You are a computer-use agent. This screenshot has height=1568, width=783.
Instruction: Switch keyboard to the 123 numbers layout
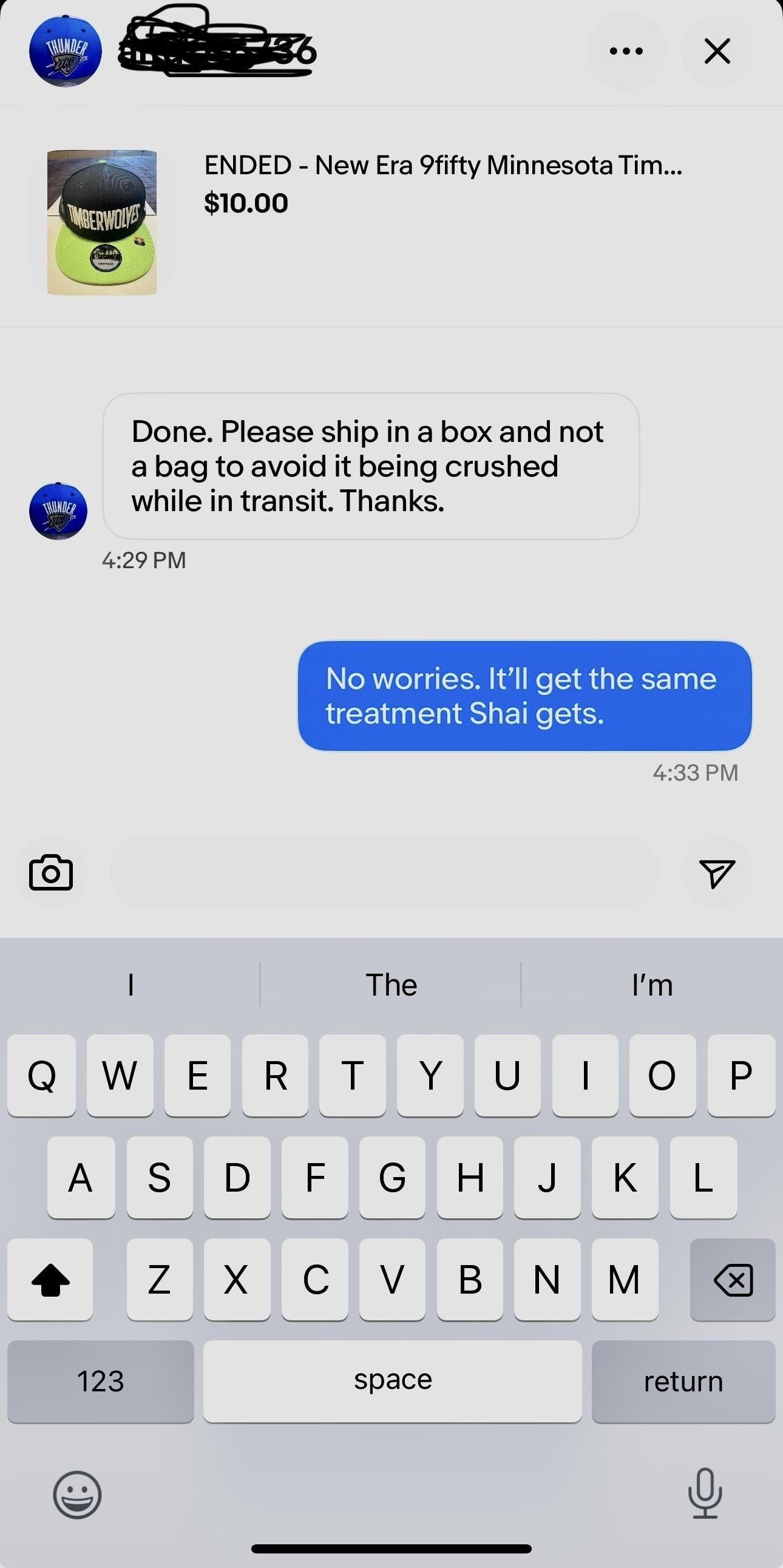tap(100, 1381)
